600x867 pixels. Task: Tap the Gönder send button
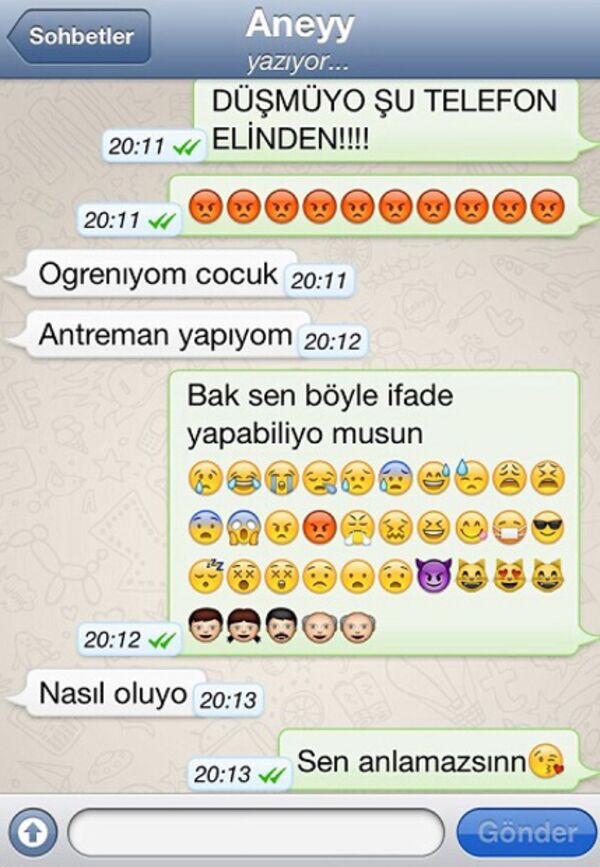point(525,832)
